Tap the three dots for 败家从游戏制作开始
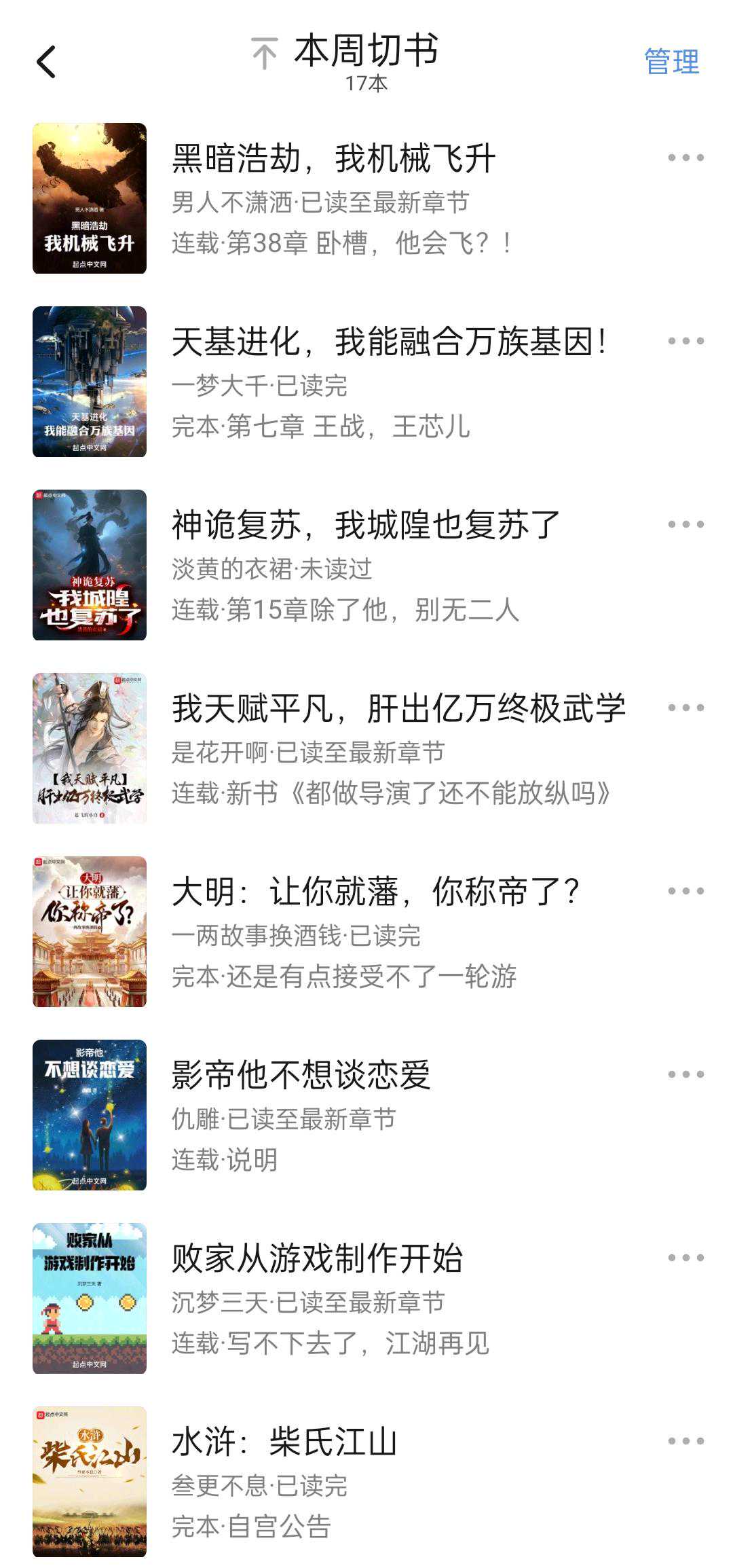Screen dimensions: 733x1568 [685, 1258]
